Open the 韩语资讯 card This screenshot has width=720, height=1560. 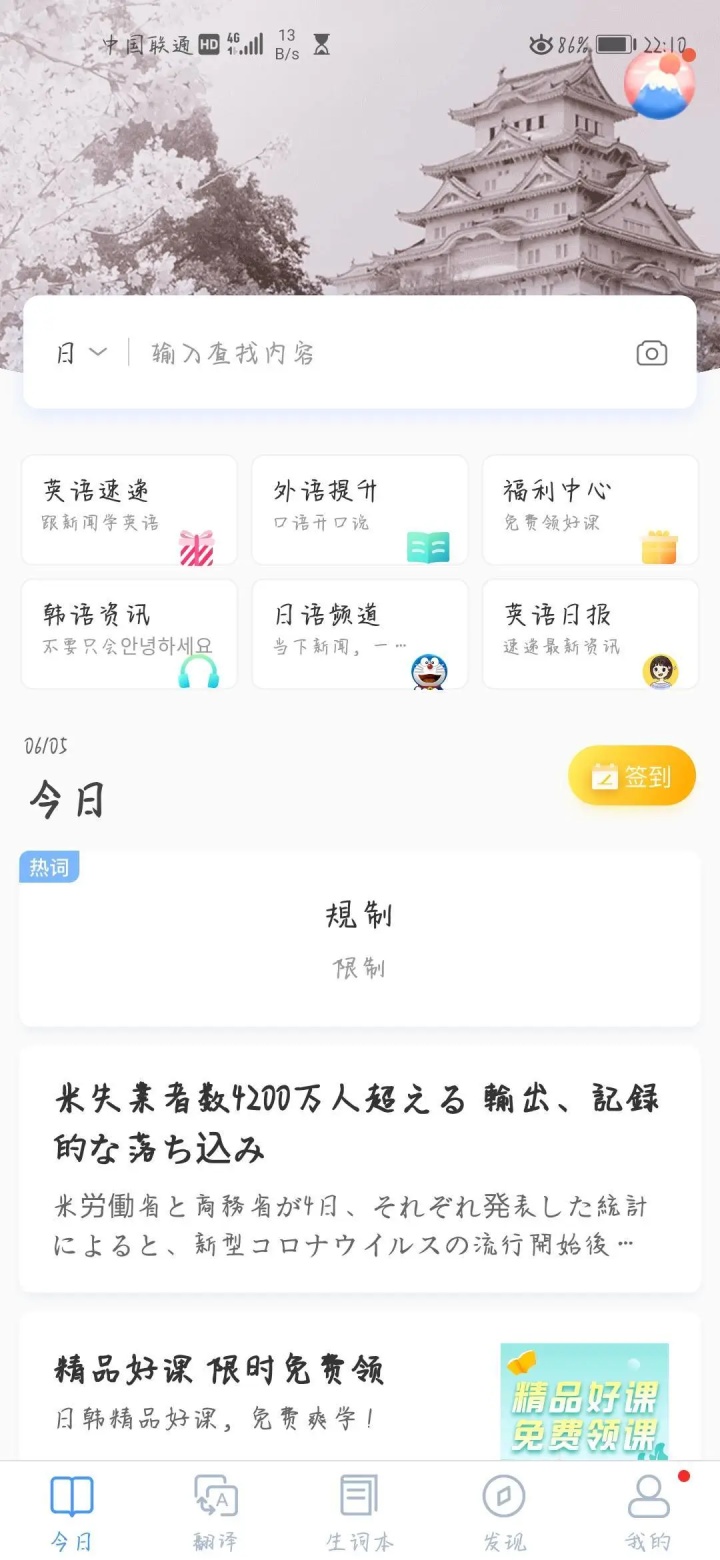click(129, 634)
